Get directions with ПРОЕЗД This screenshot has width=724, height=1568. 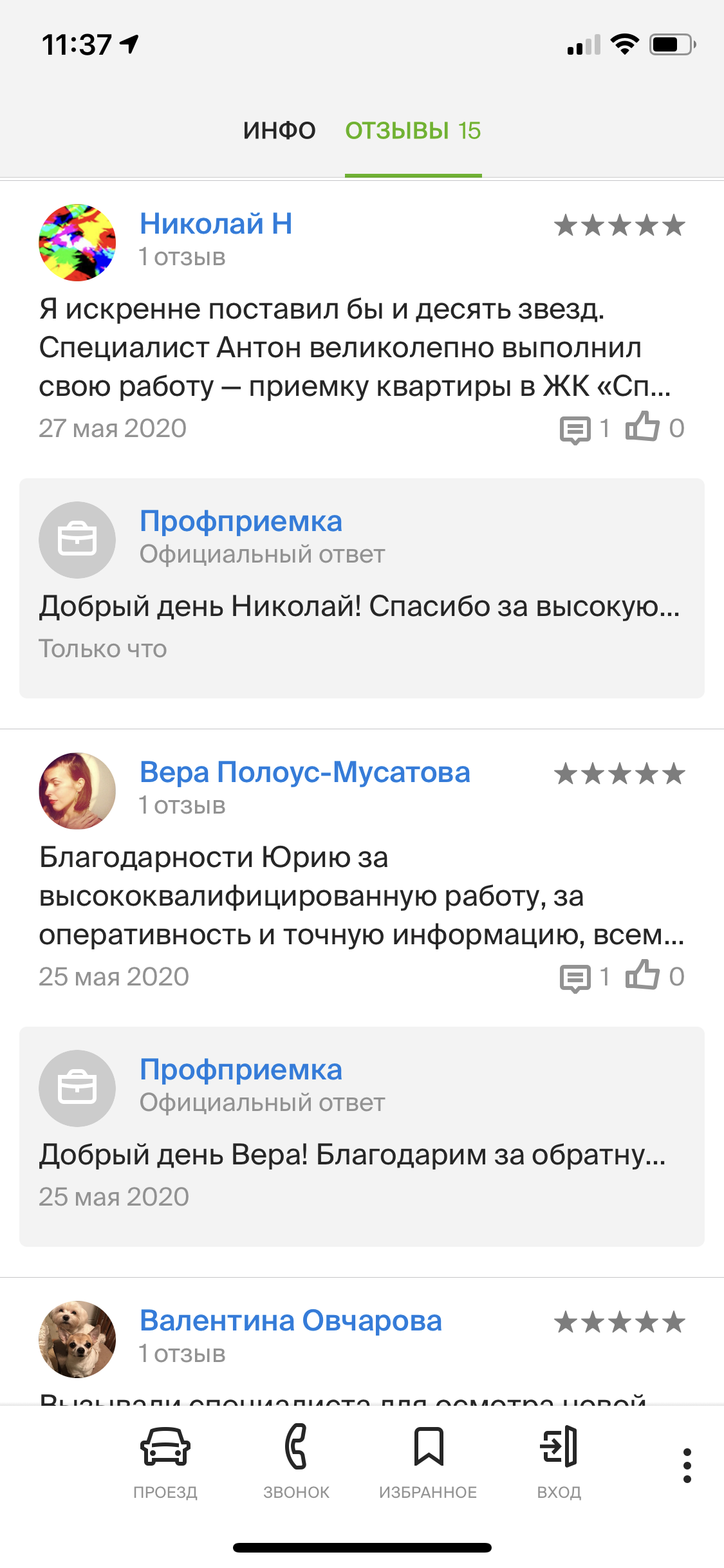pyautogui.click(x=165, y=1461)
